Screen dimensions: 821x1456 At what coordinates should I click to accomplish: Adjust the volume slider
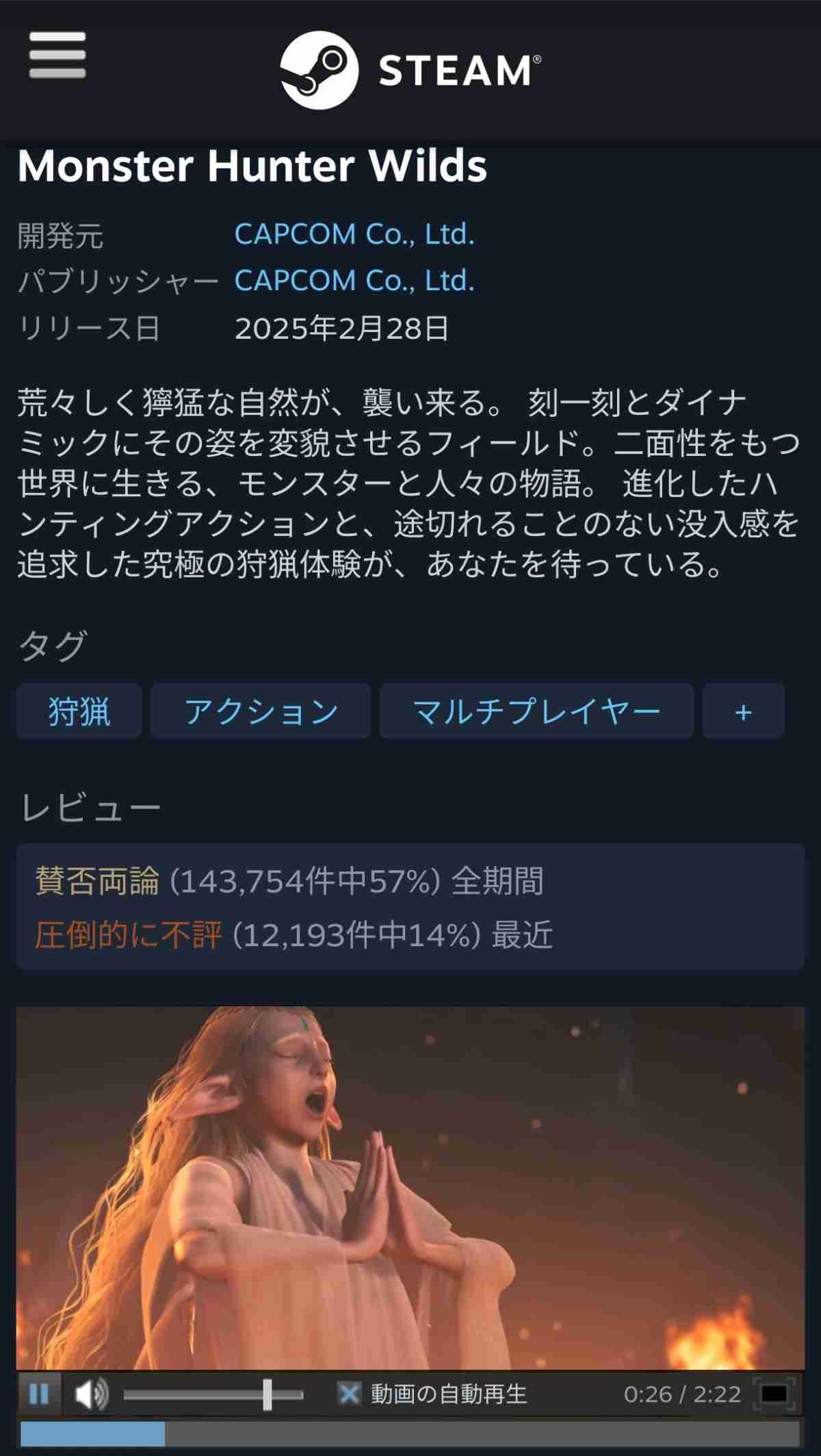[213, 1394]
